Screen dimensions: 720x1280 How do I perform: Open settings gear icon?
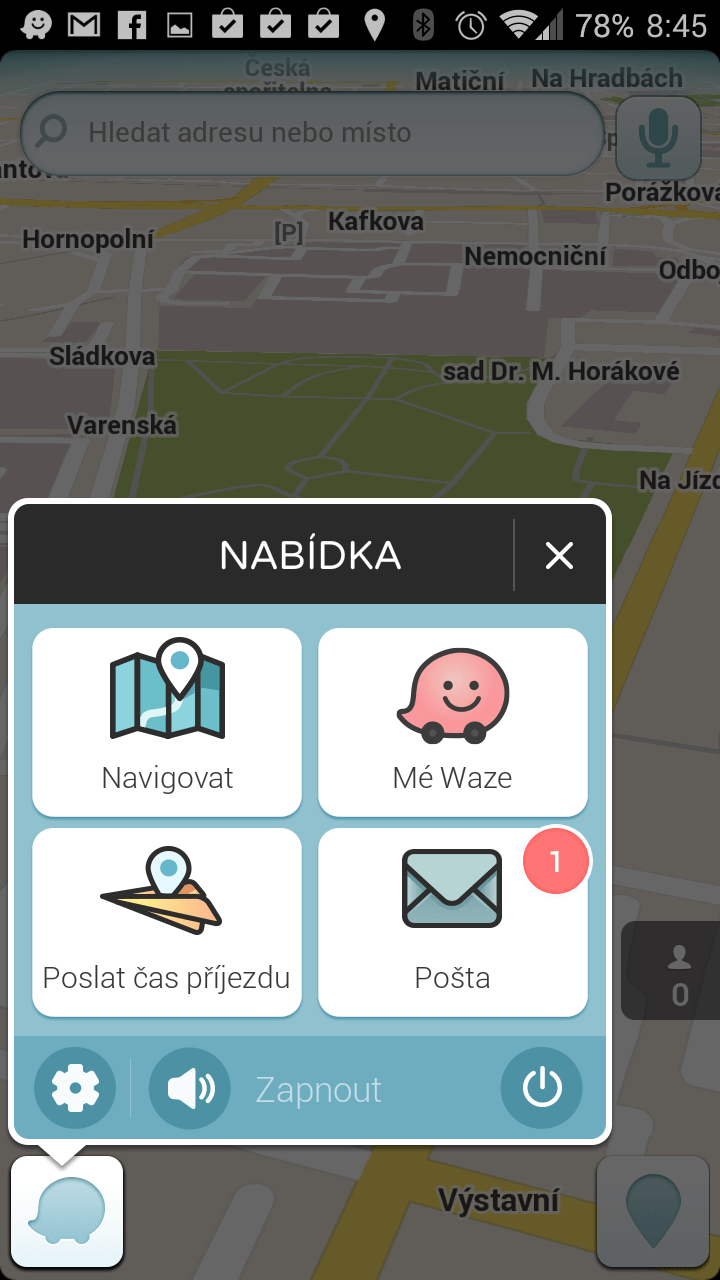(75, 1088)
